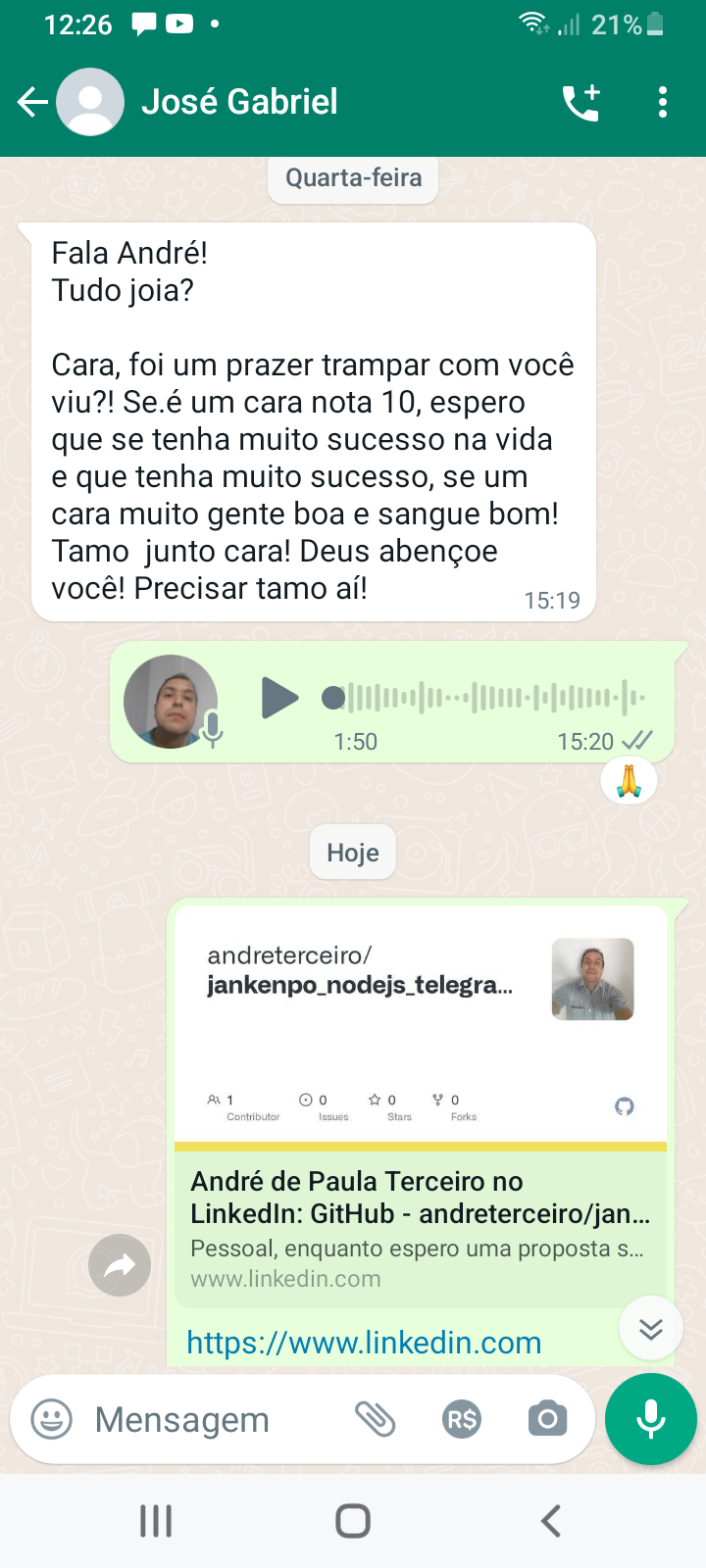Open the https://www.linkedin.com link
Viewport: 706px width, 1568px height.
(364, 1343)
